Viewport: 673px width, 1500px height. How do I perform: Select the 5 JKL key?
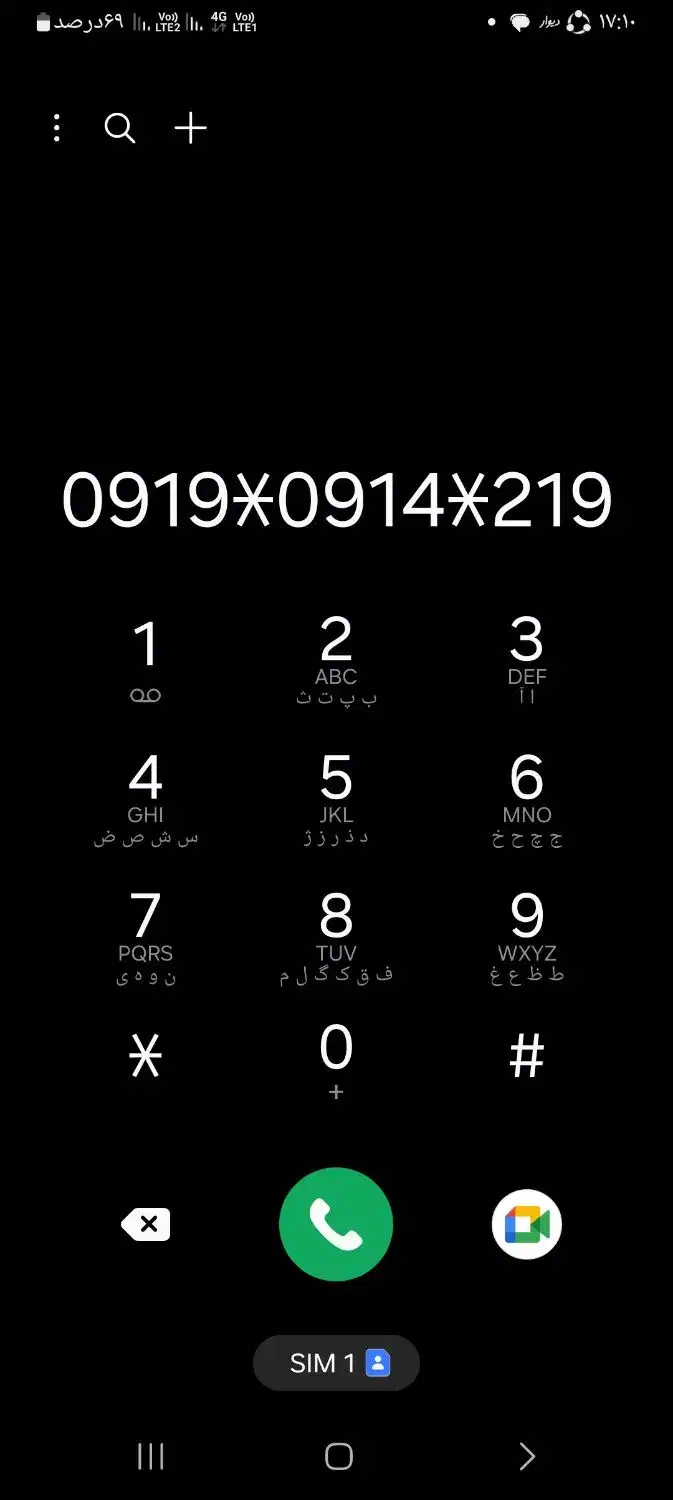point(336,797)
